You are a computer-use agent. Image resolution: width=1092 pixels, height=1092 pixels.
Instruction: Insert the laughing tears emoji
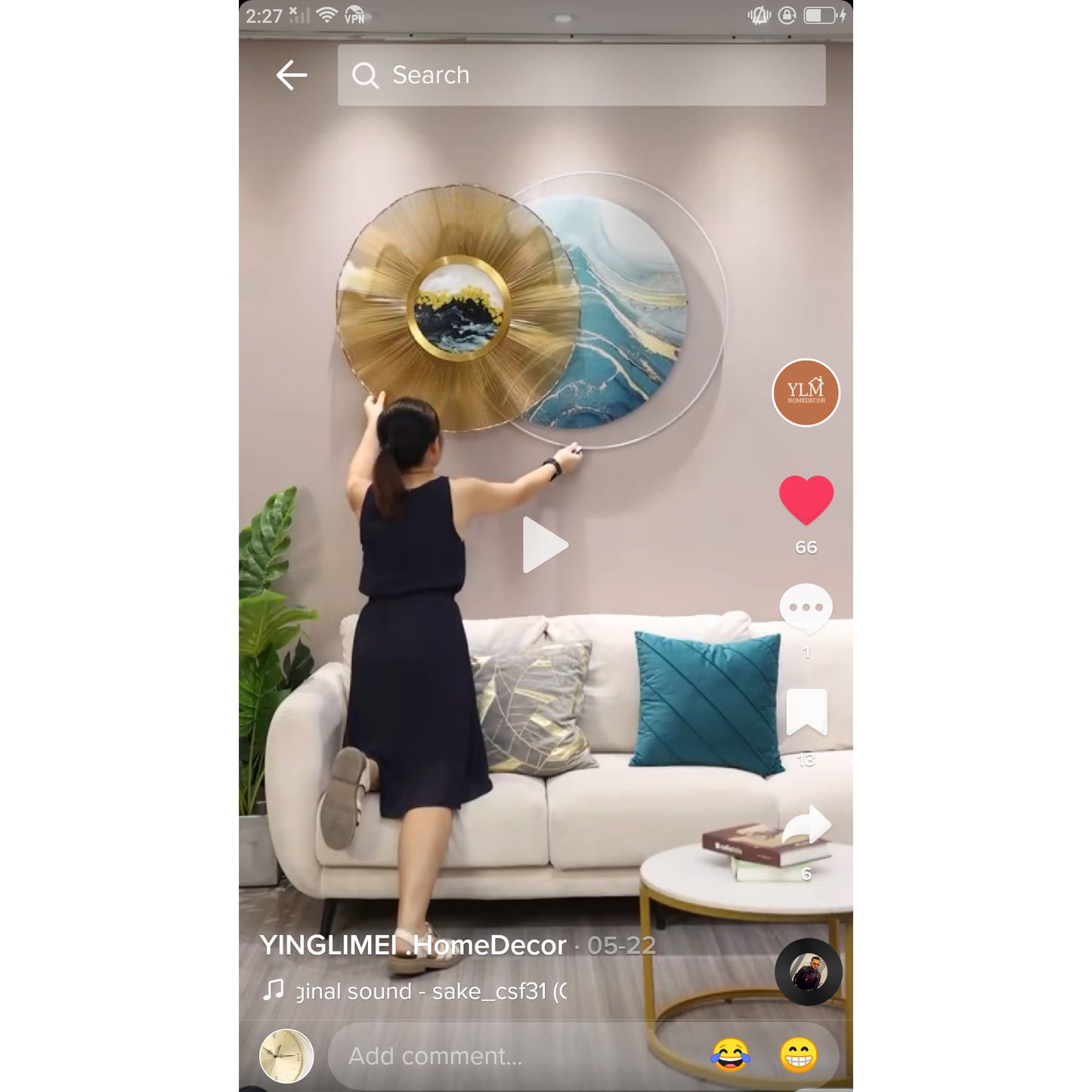point(730,1056)
